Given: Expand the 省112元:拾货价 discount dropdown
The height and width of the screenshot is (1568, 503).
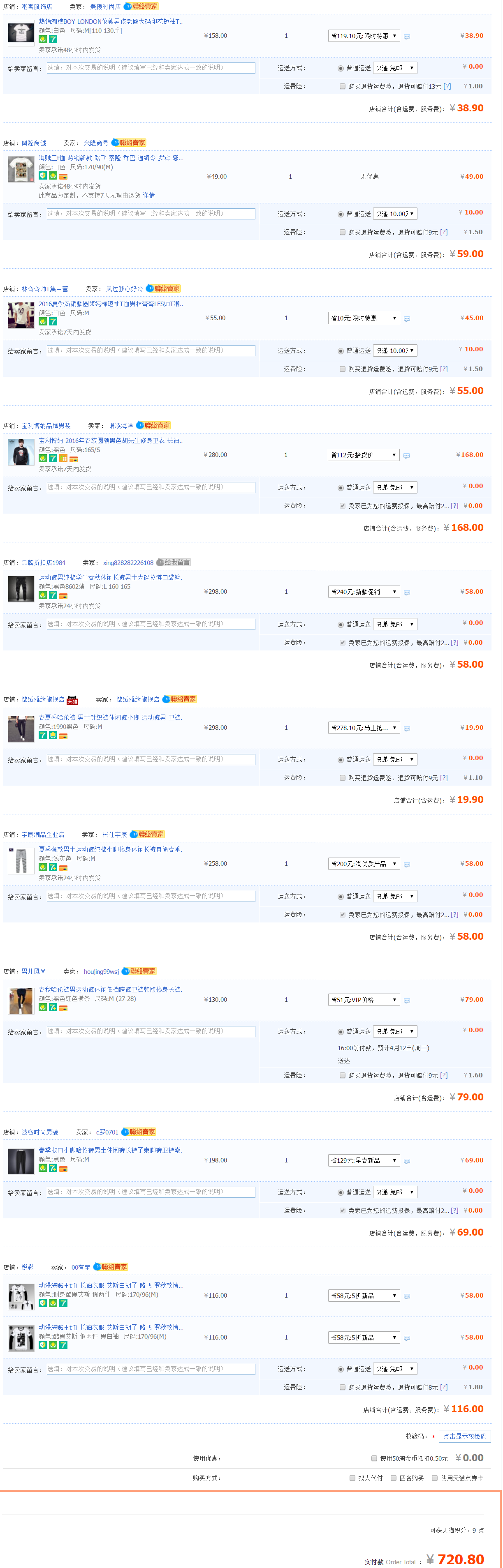Looking at the screenshot, I should [364, 455].
